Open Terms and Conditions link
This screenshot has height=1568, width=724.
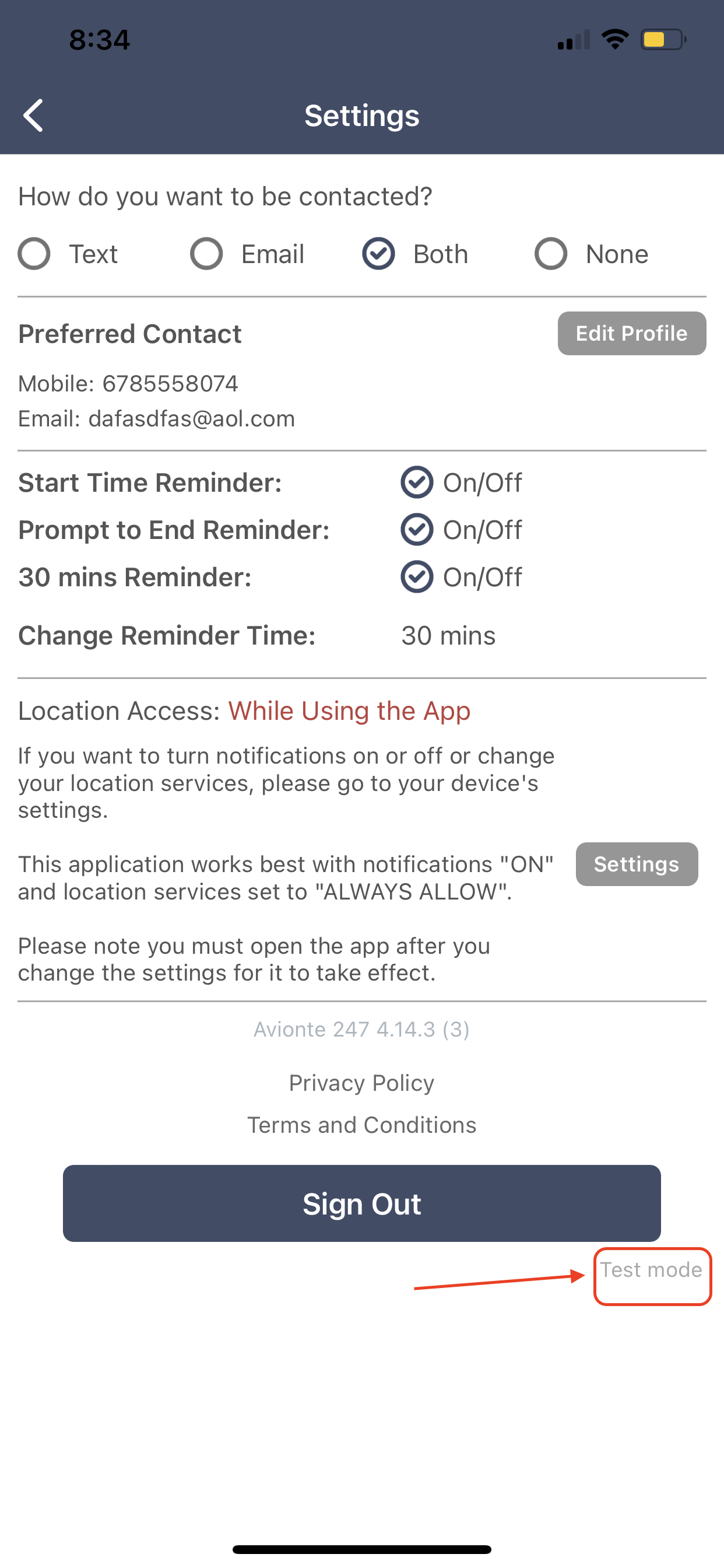pos(361,1125)
